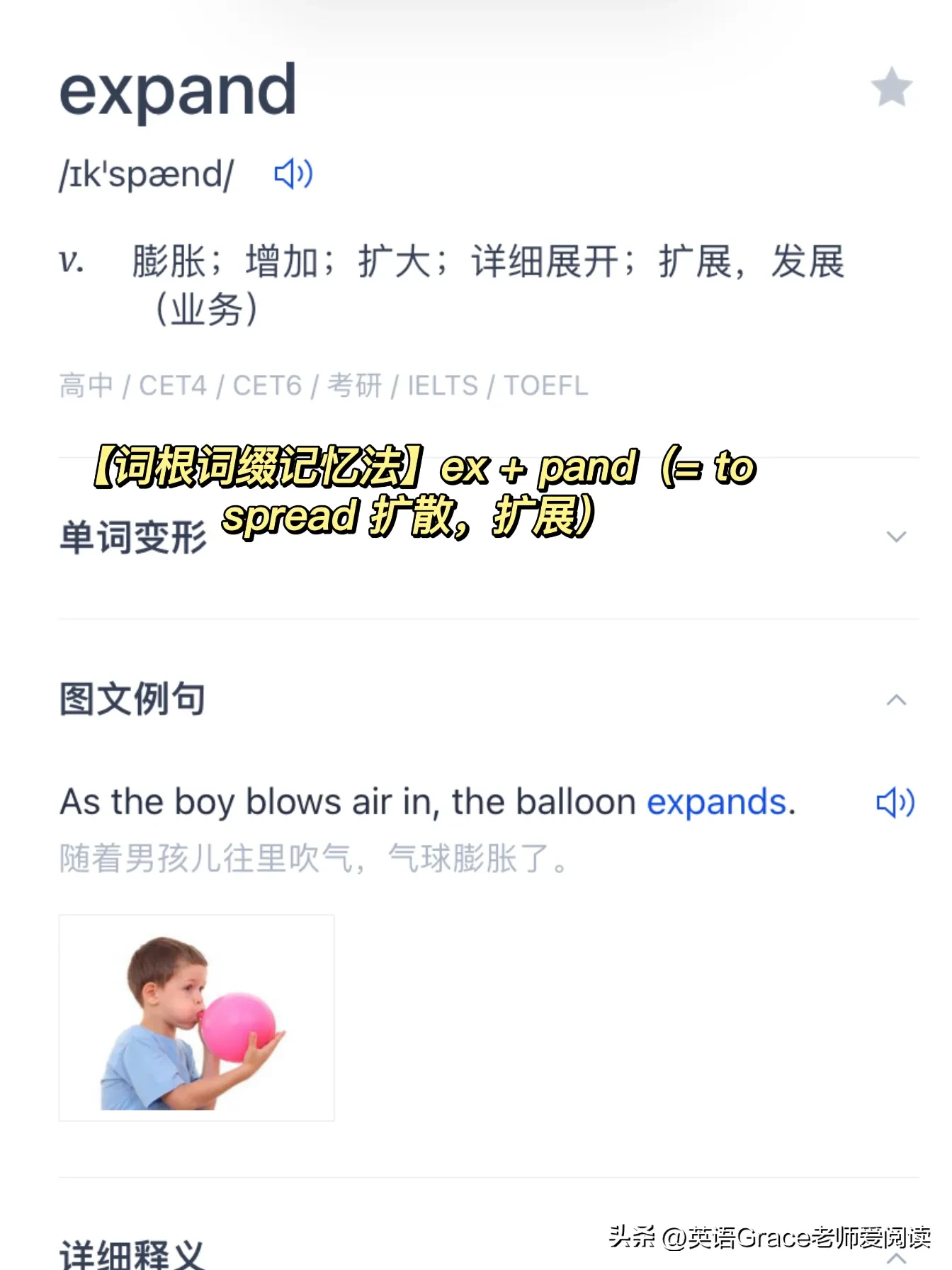
Task: Expand the 单词变形 section
Action: click(896, 536)
